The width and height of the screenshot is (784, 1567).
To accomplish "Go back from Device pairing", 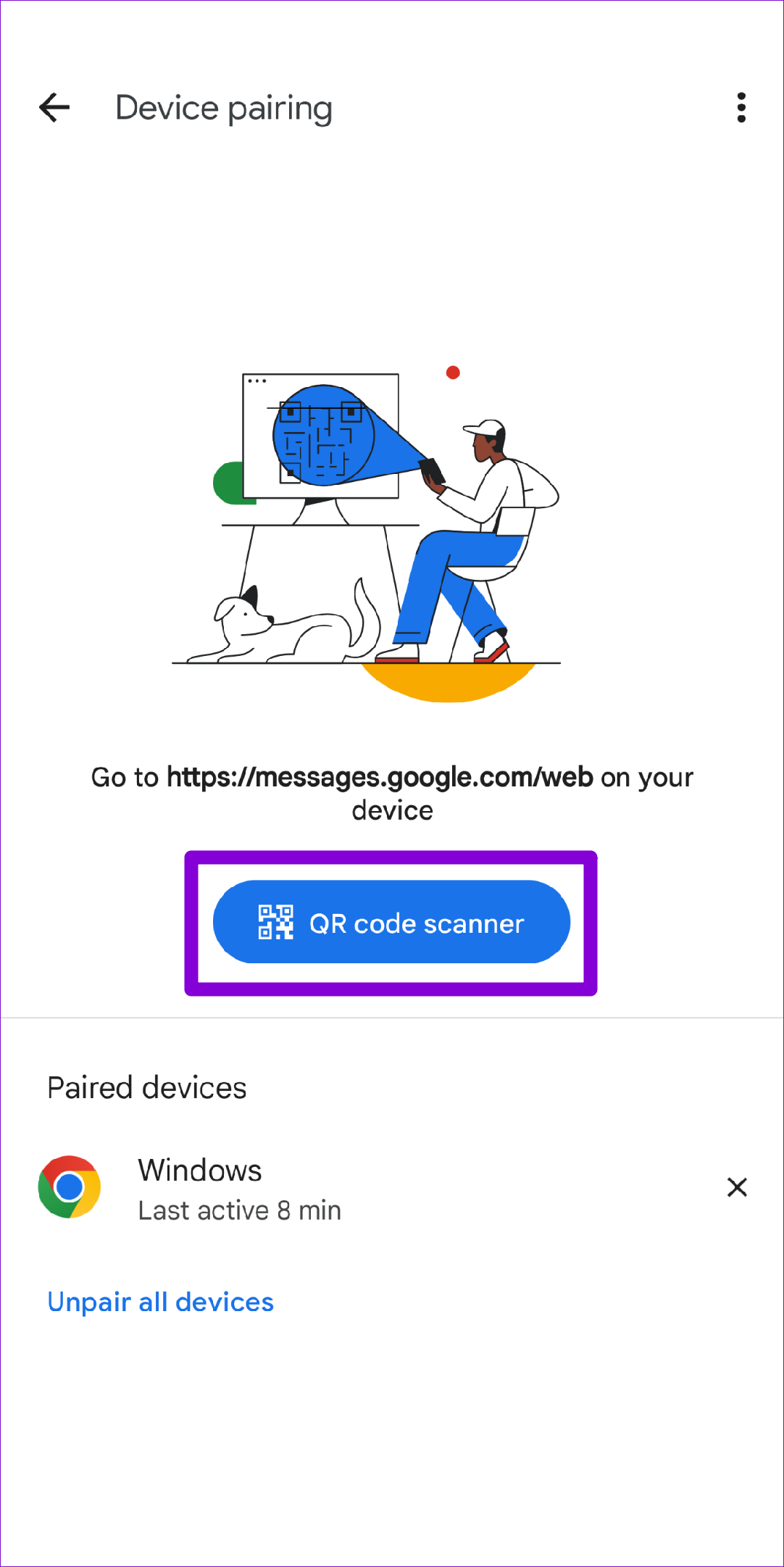I will tap(54, 108).
